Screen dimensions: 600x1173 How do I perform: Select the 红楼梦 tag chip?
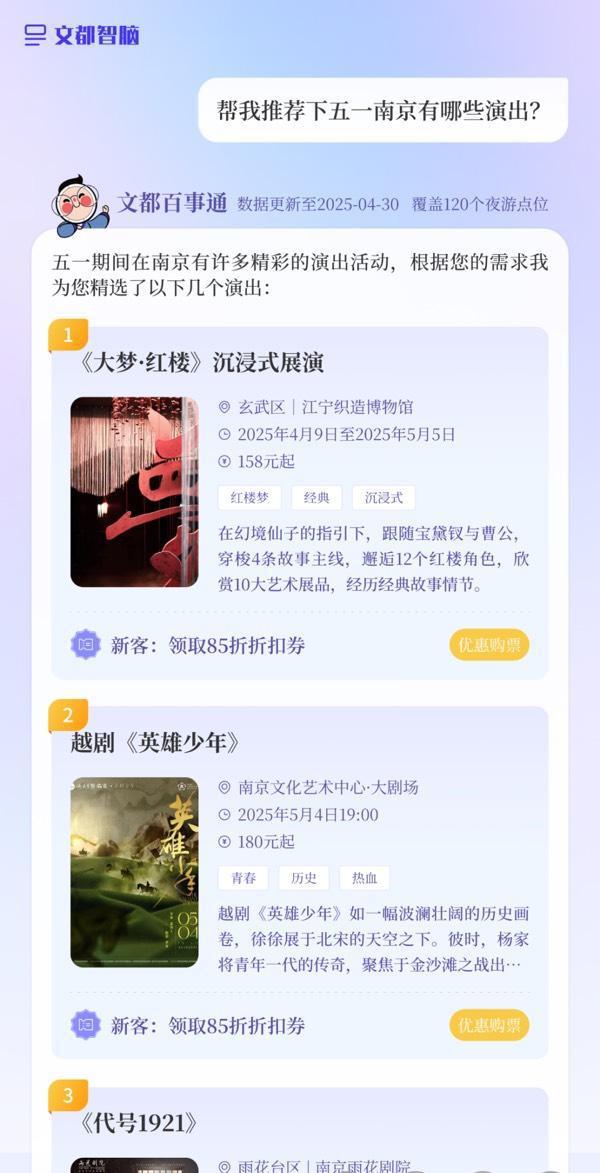tap(249, 498)
